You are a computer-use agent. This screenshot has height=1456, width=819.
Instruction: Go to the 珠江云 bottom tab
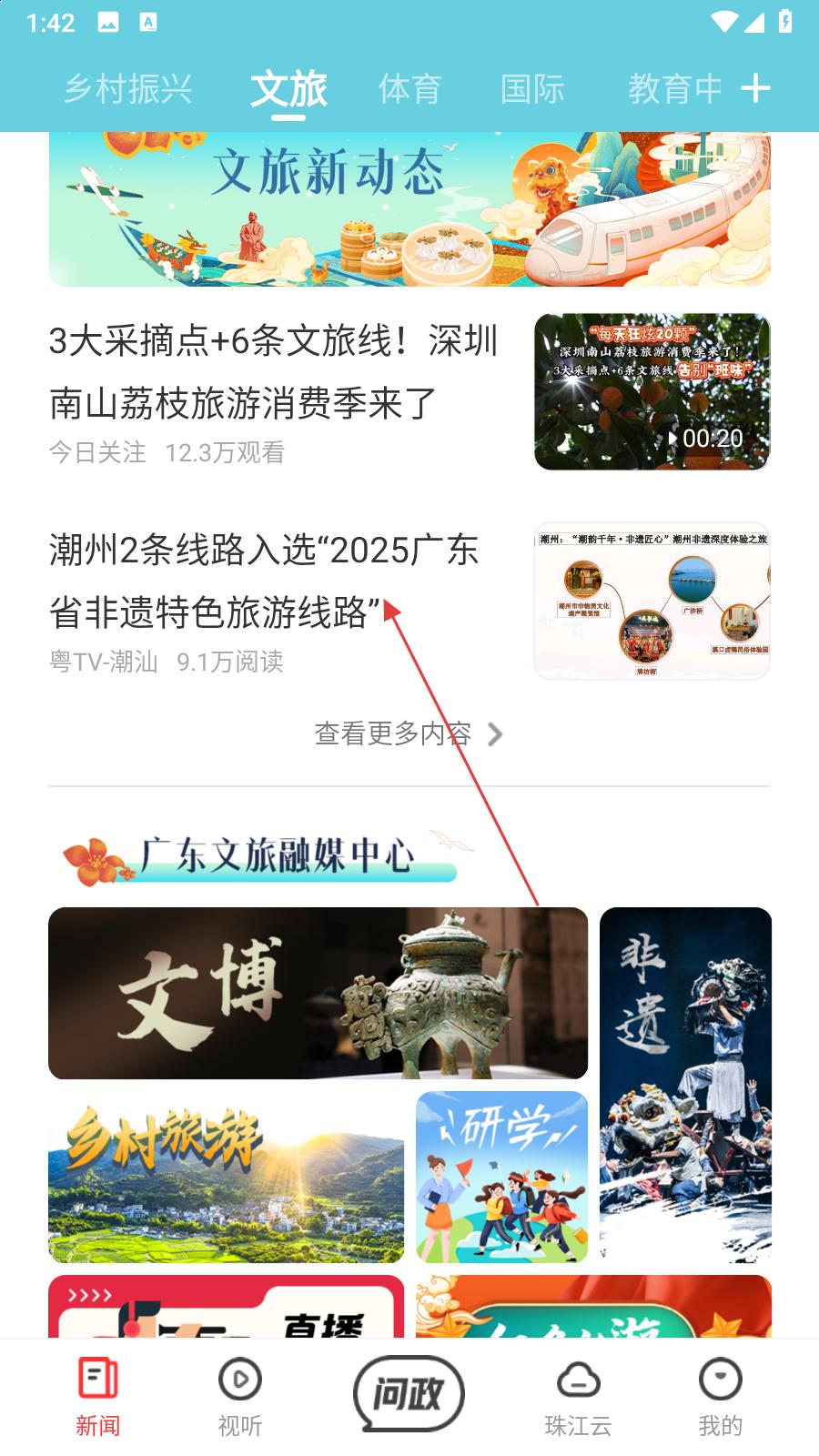[578, 1397]
